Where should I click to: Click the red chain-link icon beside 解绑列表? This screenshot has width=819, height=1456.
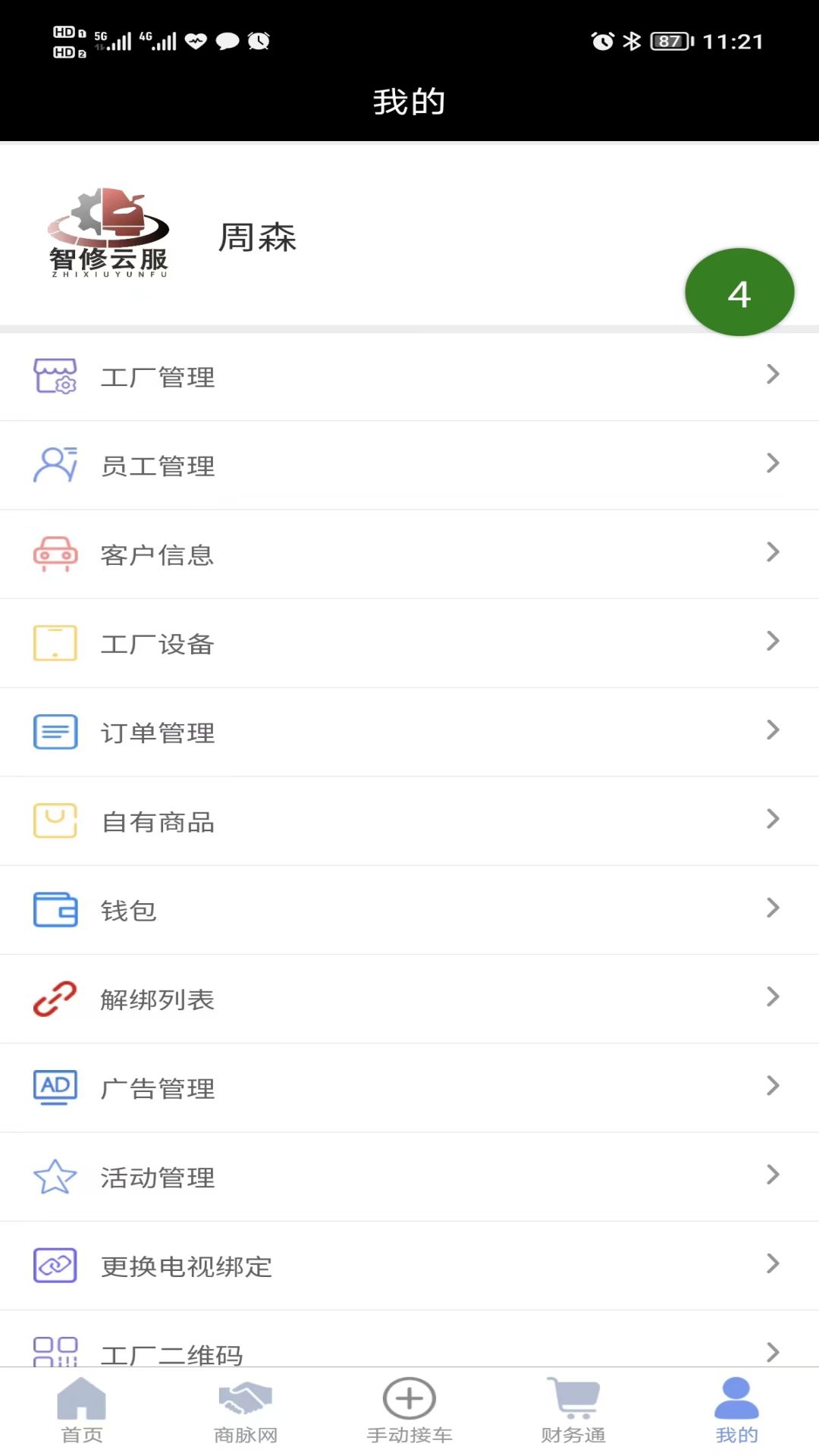(x=55, y=998)
